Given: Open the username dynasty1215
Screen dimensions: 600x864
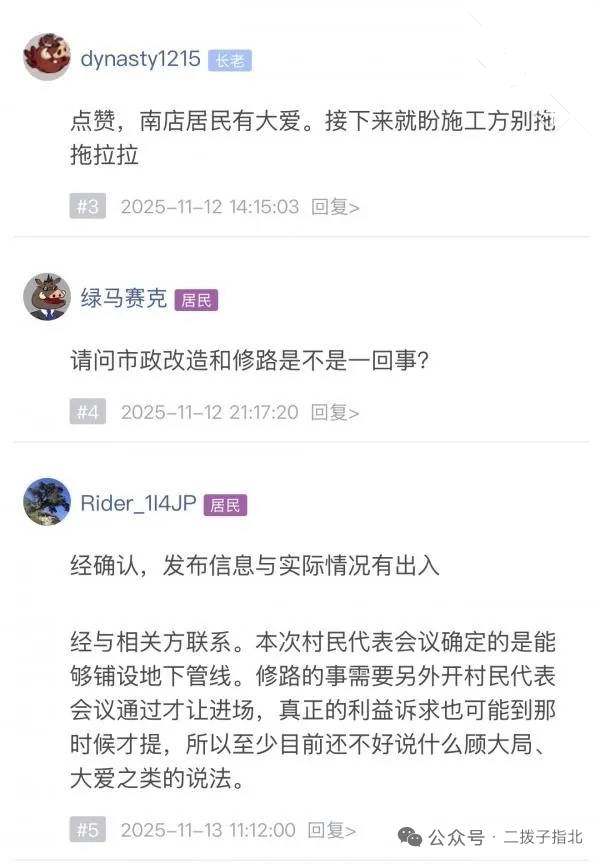Looking at the screenshot, I should click(140, 59).
